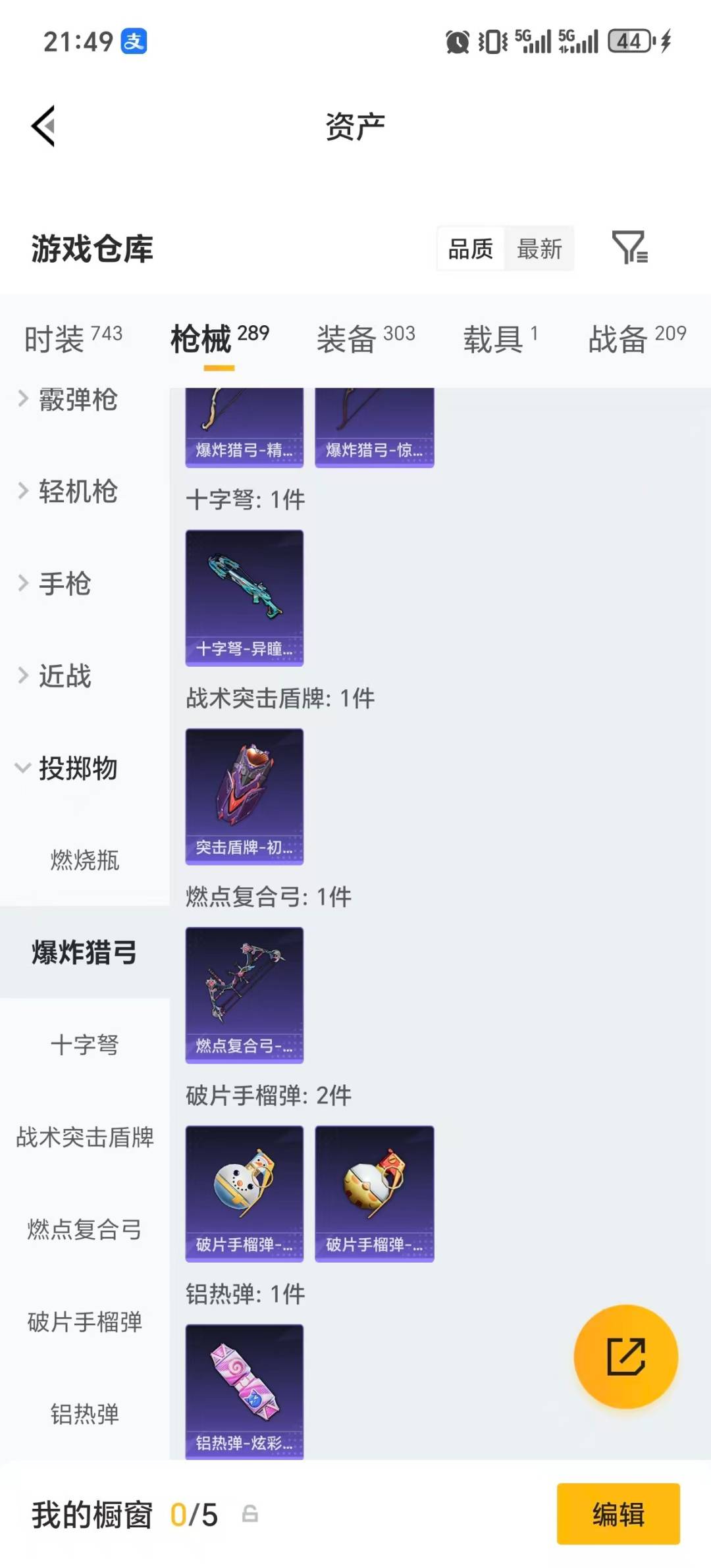
Task: Switch sorting to 品质
Action: [x=471, y=249]
